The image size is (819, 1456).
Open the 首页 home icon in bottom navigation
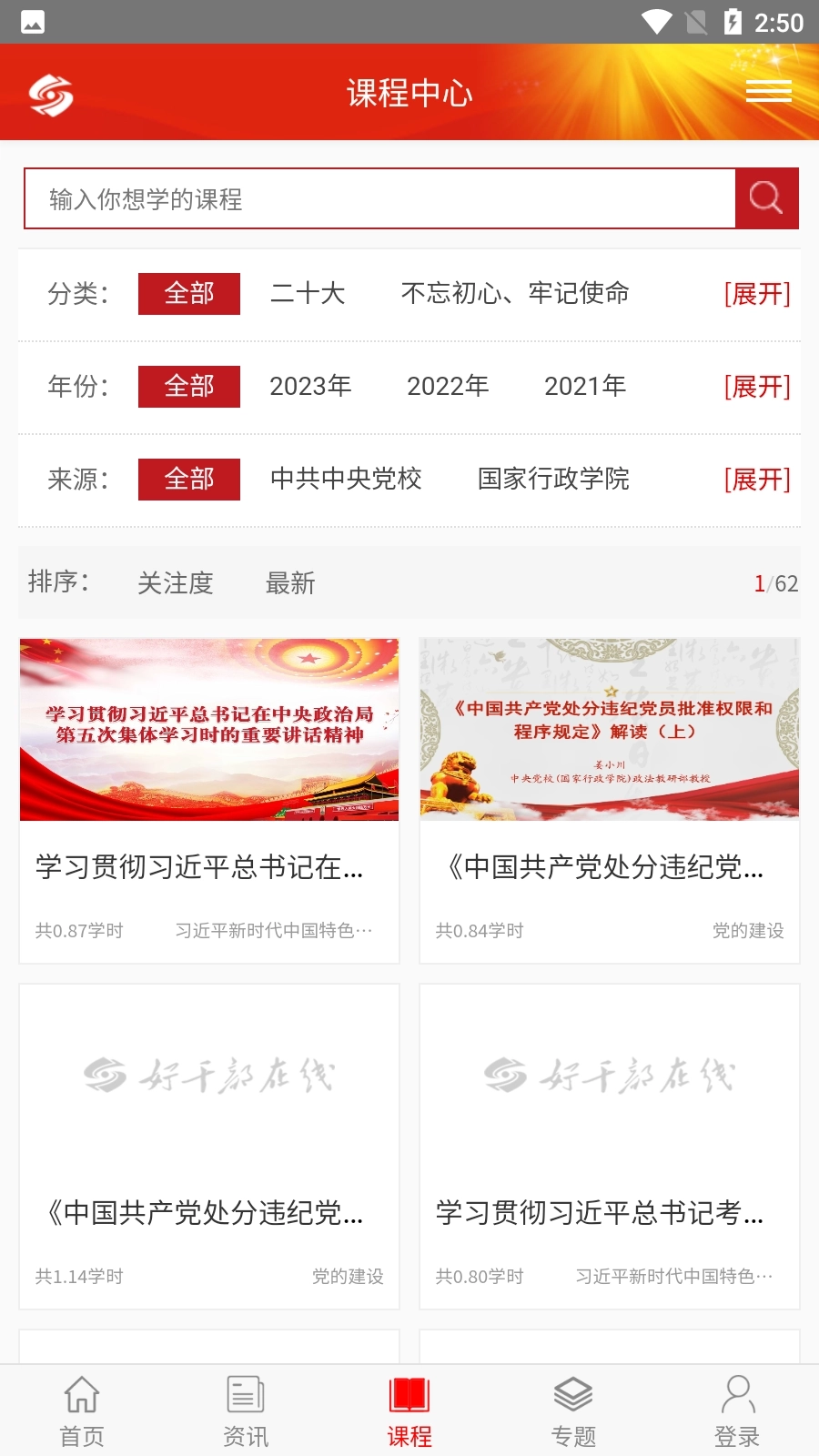pyautogui.click(x=81, y=1406)
